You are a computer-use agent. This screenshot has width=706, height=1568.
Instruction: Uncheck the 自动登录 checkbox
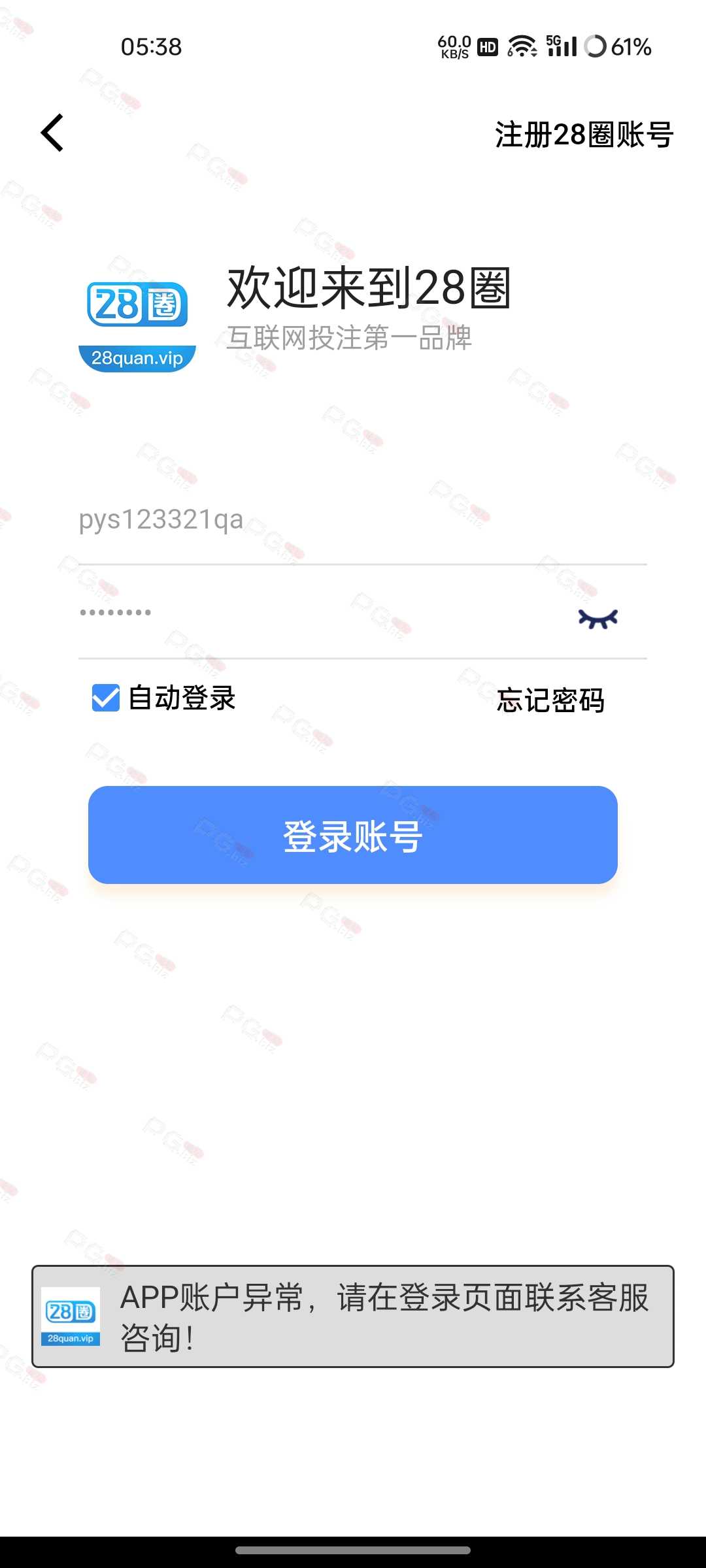pyautogui.click(x=106, y=698)
